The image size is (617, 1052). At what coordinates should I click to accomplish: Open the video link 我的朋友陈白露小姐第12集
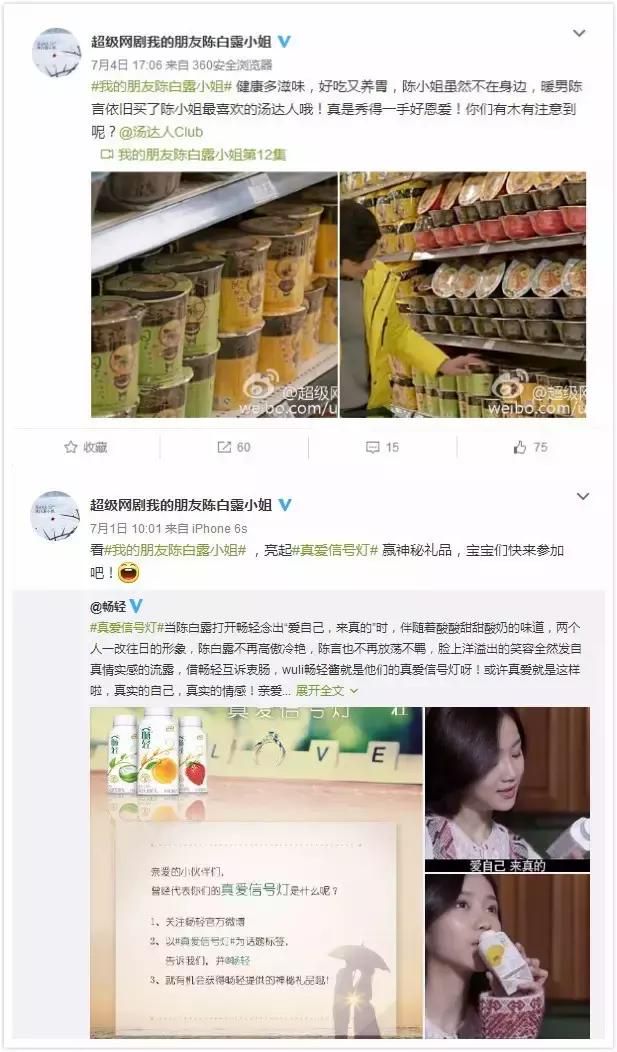(x=201, y=155)
